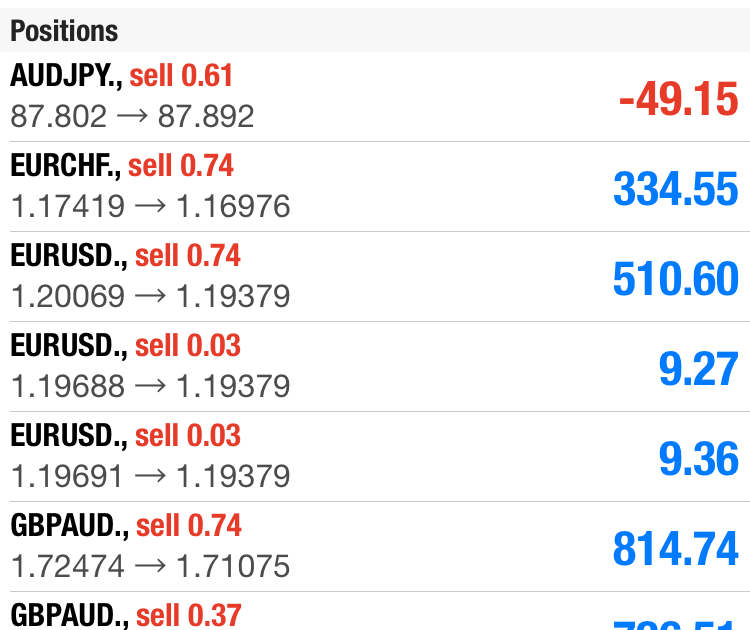This screenshot has width=750, height=630.
Task: Expand the EURCHF sell 0.74 position
Action: [x=375, y=187]
